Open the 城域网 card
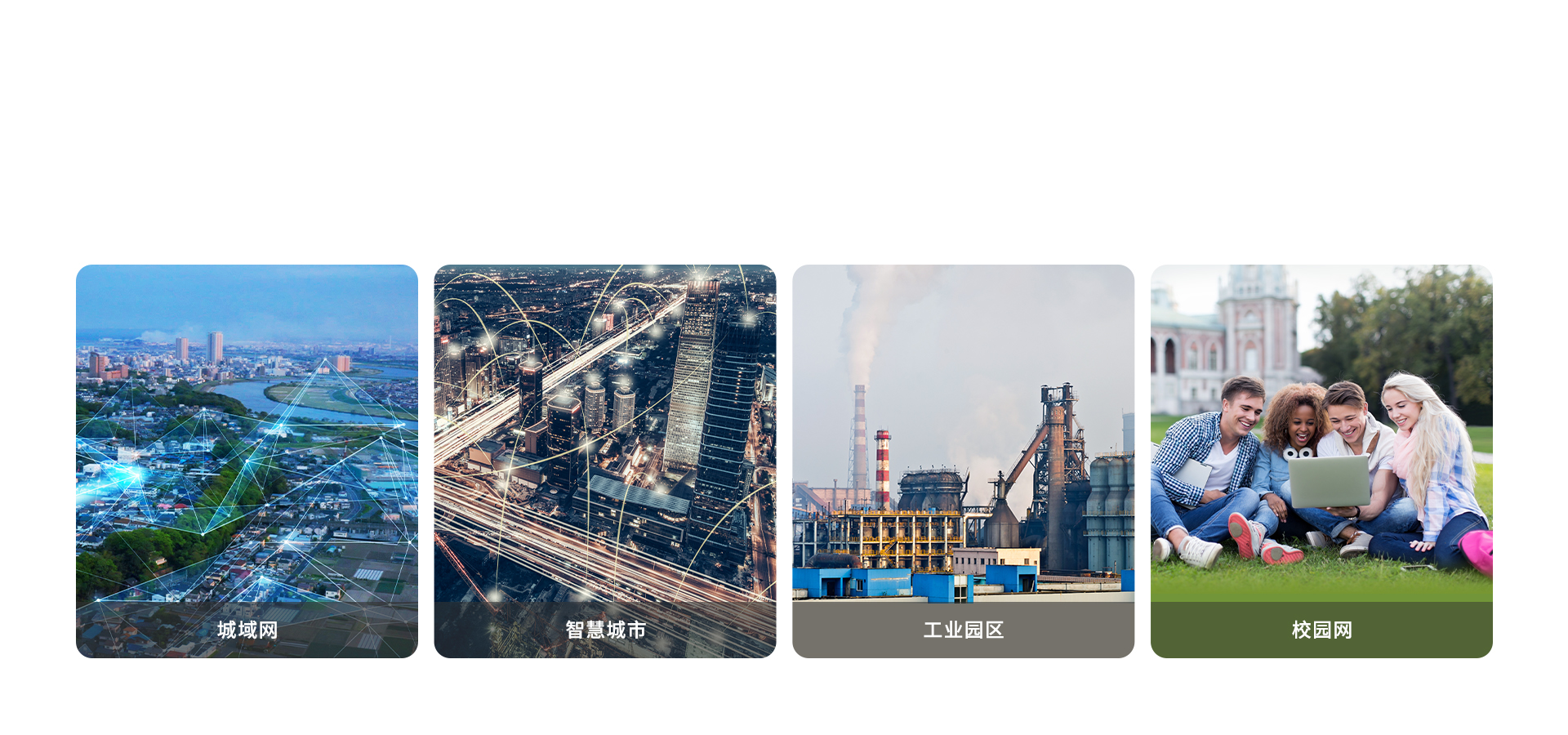 (x=247, y=461)
